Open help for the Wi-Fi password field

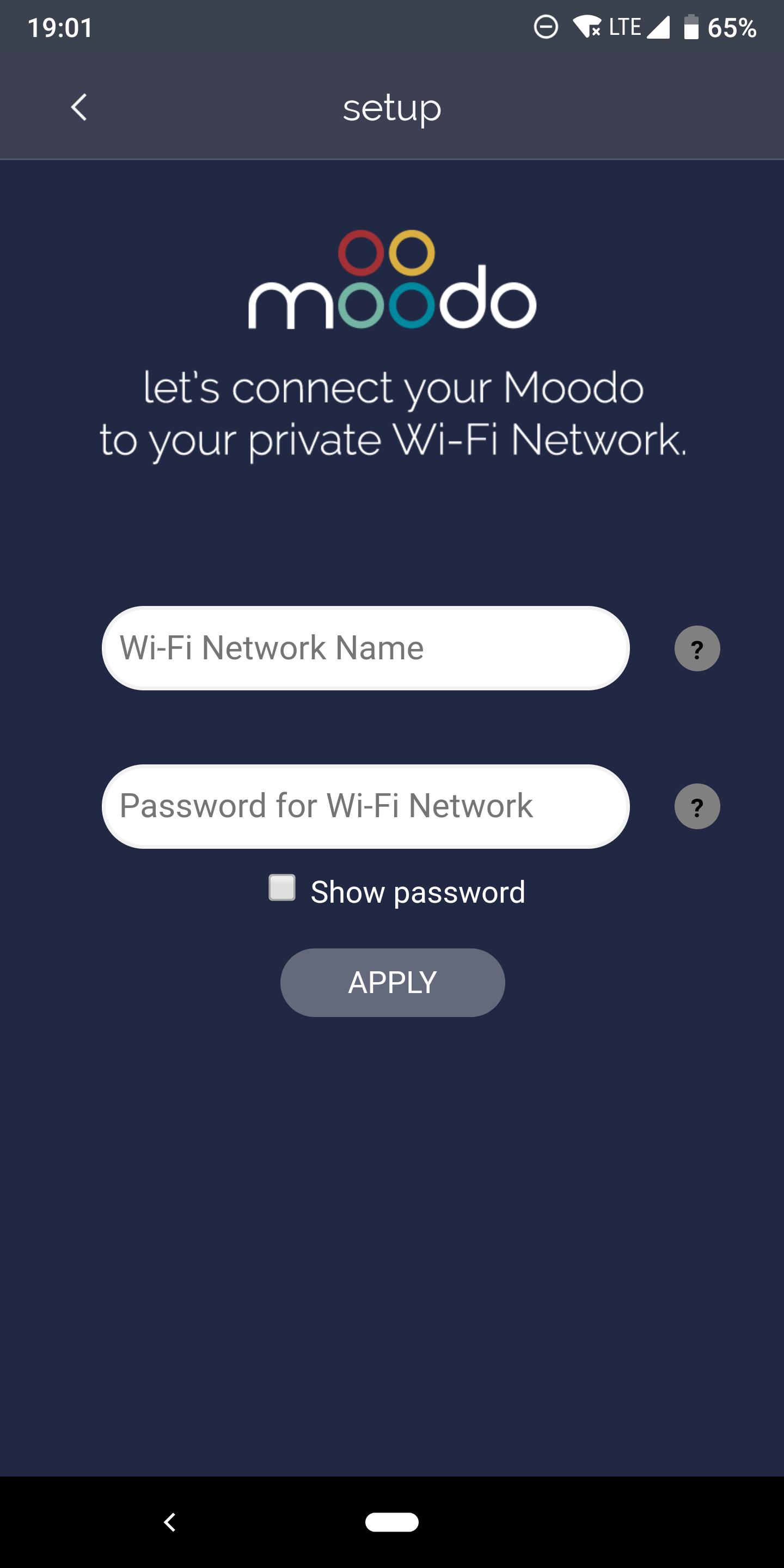(x=696, y=806)
